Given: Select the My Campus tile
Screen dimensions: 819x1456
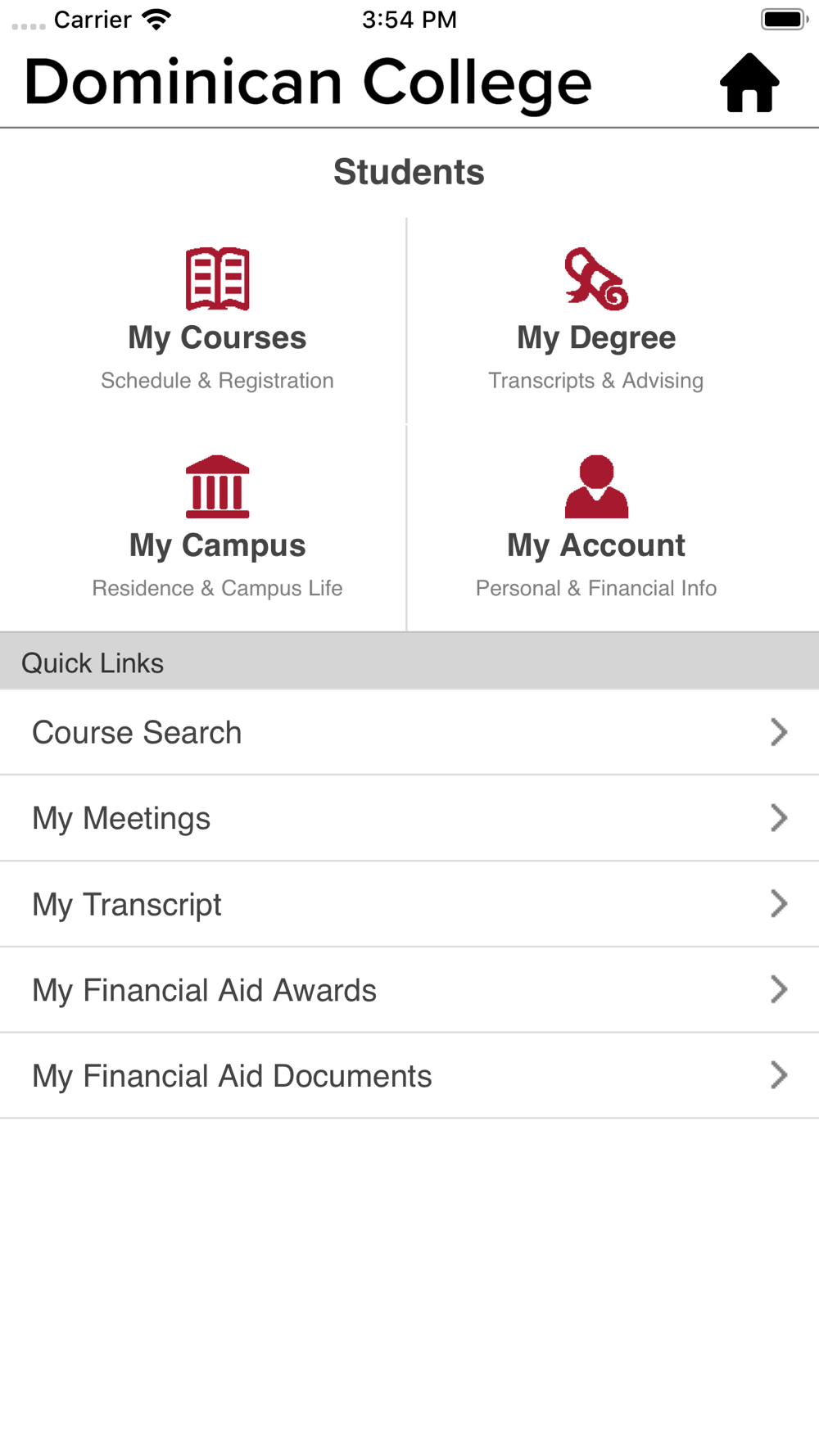Looking at the screenshot, I should tap(217, 527).
